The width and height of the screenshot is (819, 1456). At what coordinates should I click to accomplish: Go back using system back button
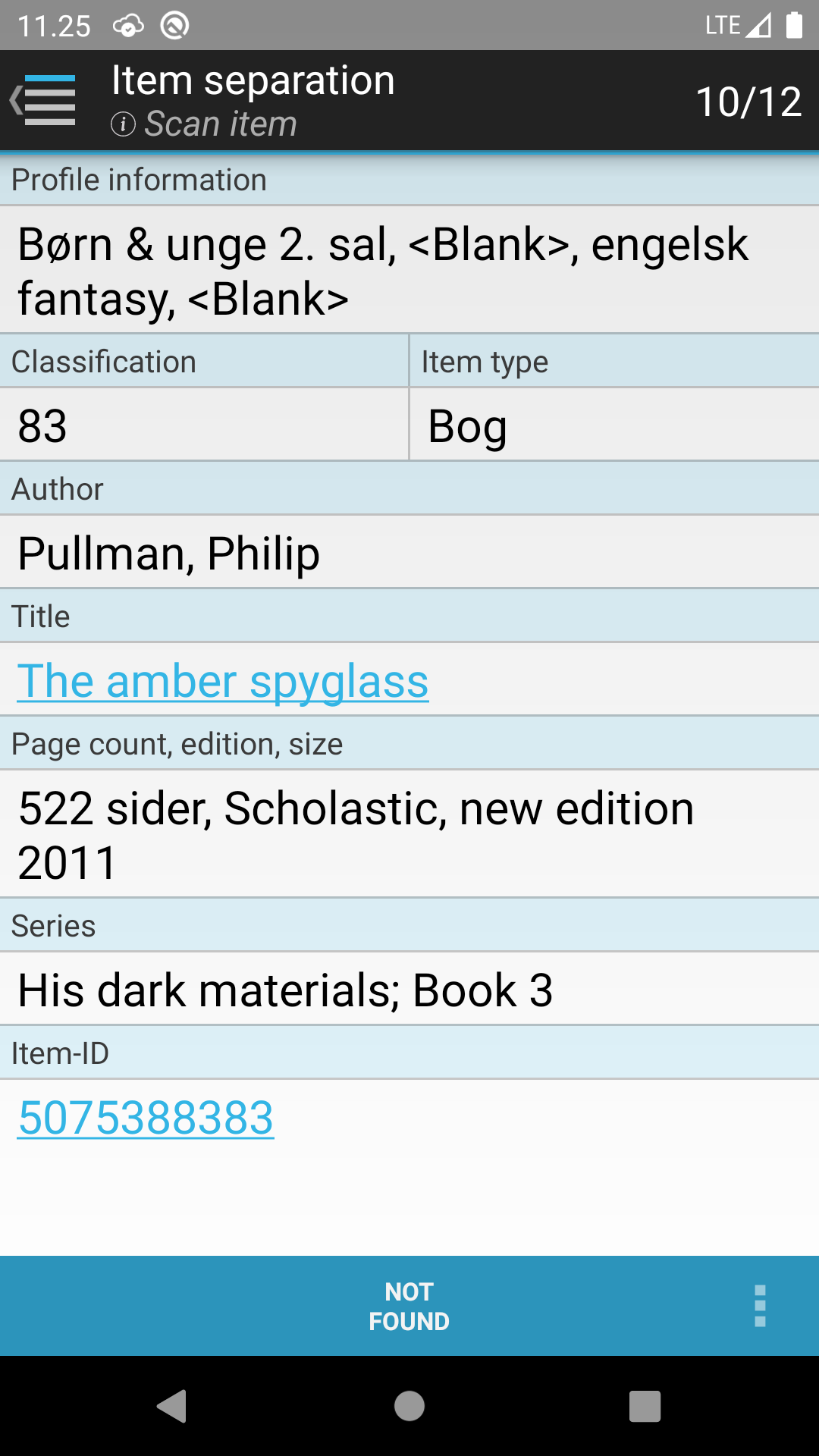tap(173, 1406)
